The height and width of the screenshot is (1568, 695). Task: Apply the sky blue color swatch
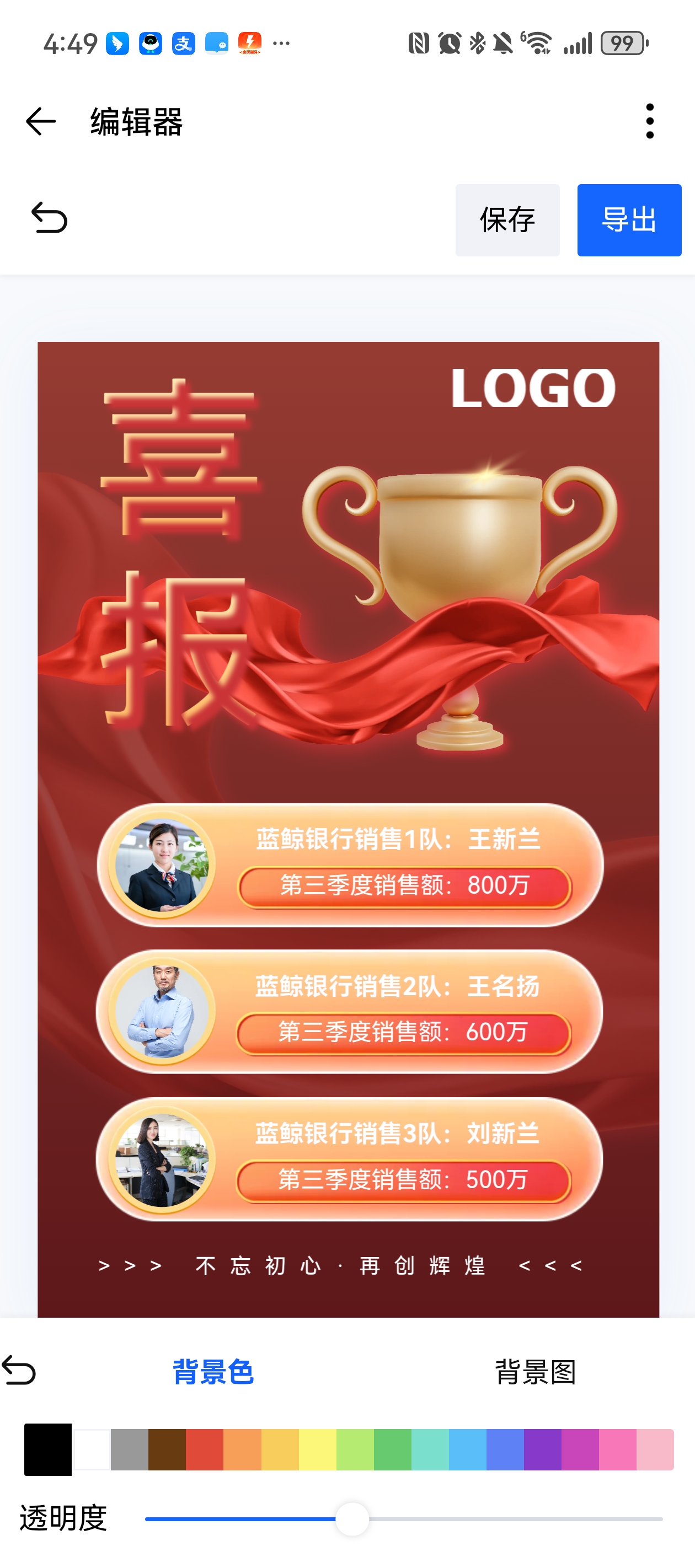[467, 1449]
